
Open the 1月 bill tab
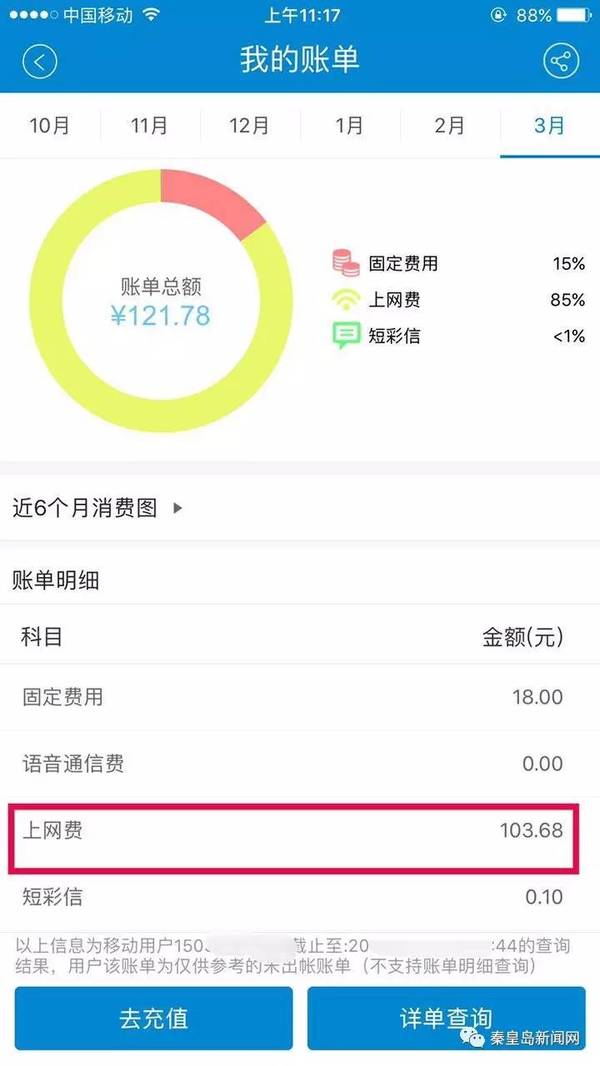click(350, 126)
